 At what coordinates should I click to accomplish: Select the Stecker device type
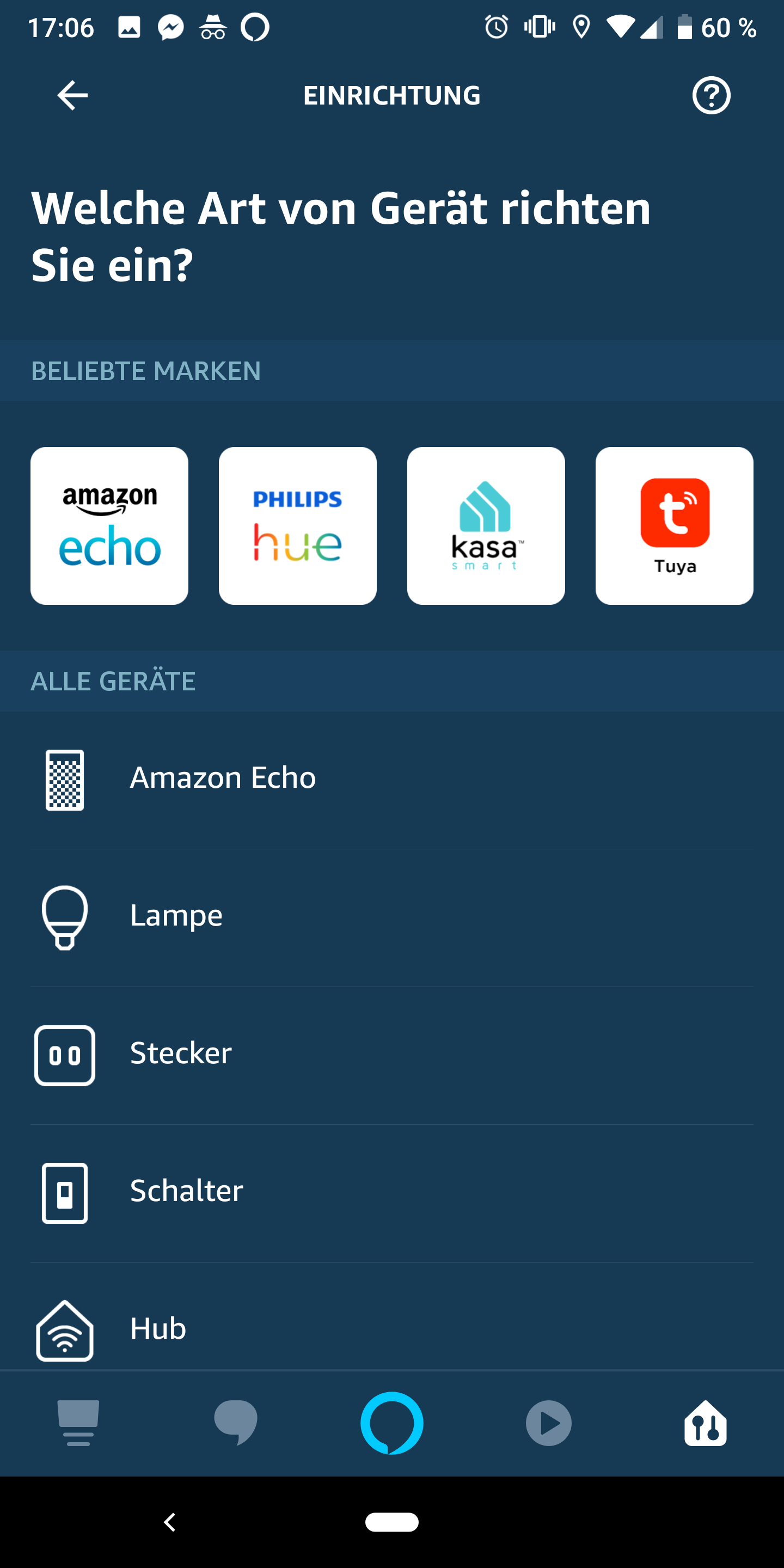click(392, 1054)
